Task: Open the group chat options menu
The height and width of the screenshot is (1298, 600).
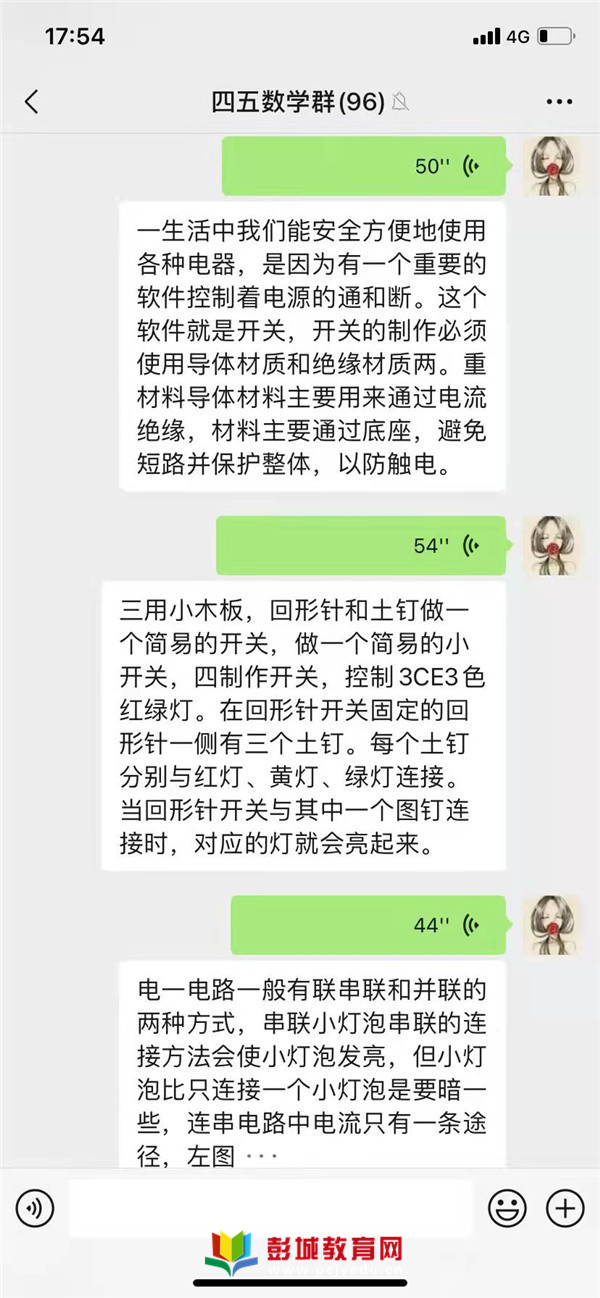Action: pyautogui.click(x=559, y=101)
